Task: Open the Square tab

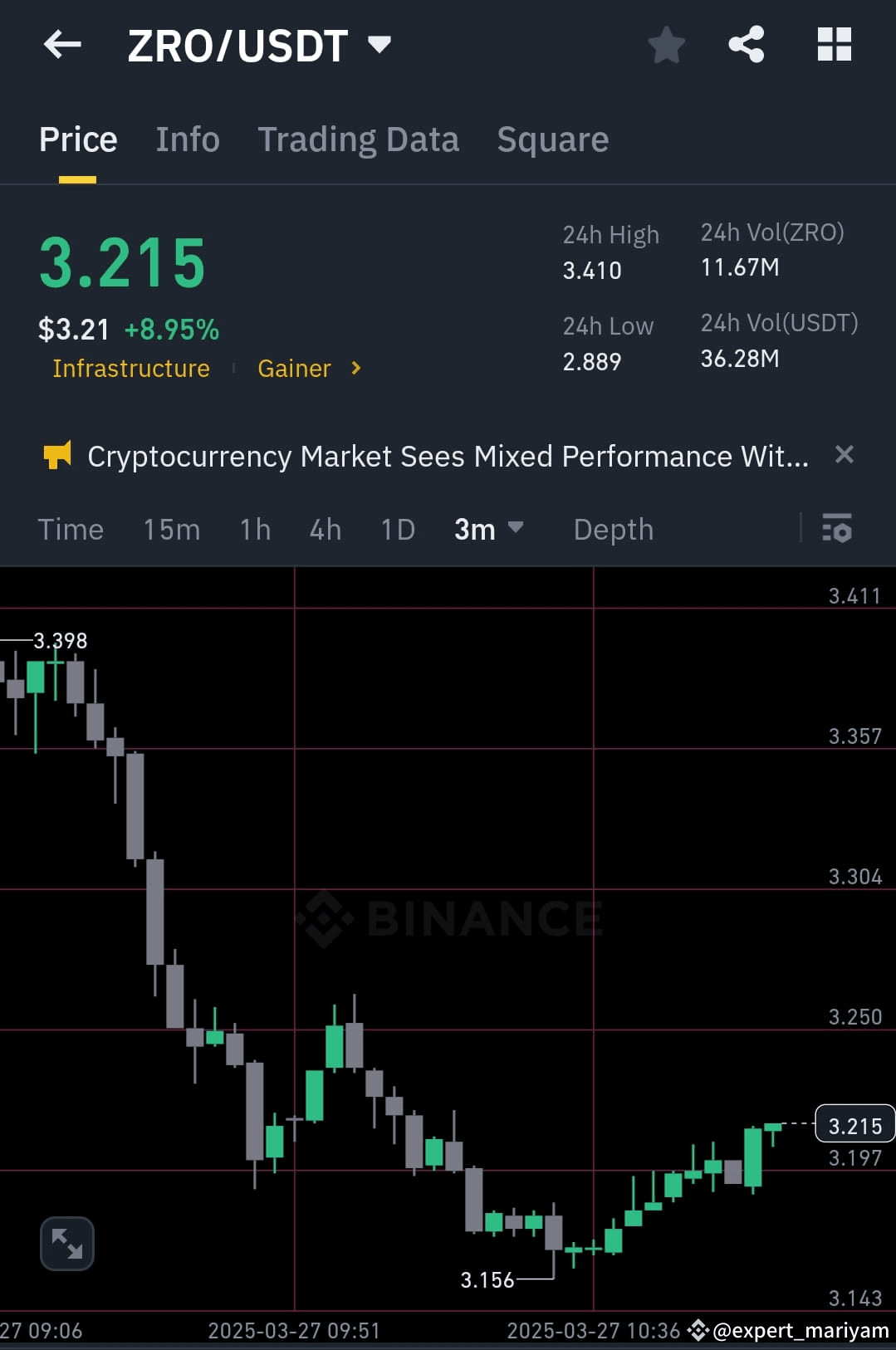Action: [x=552, y=139]
